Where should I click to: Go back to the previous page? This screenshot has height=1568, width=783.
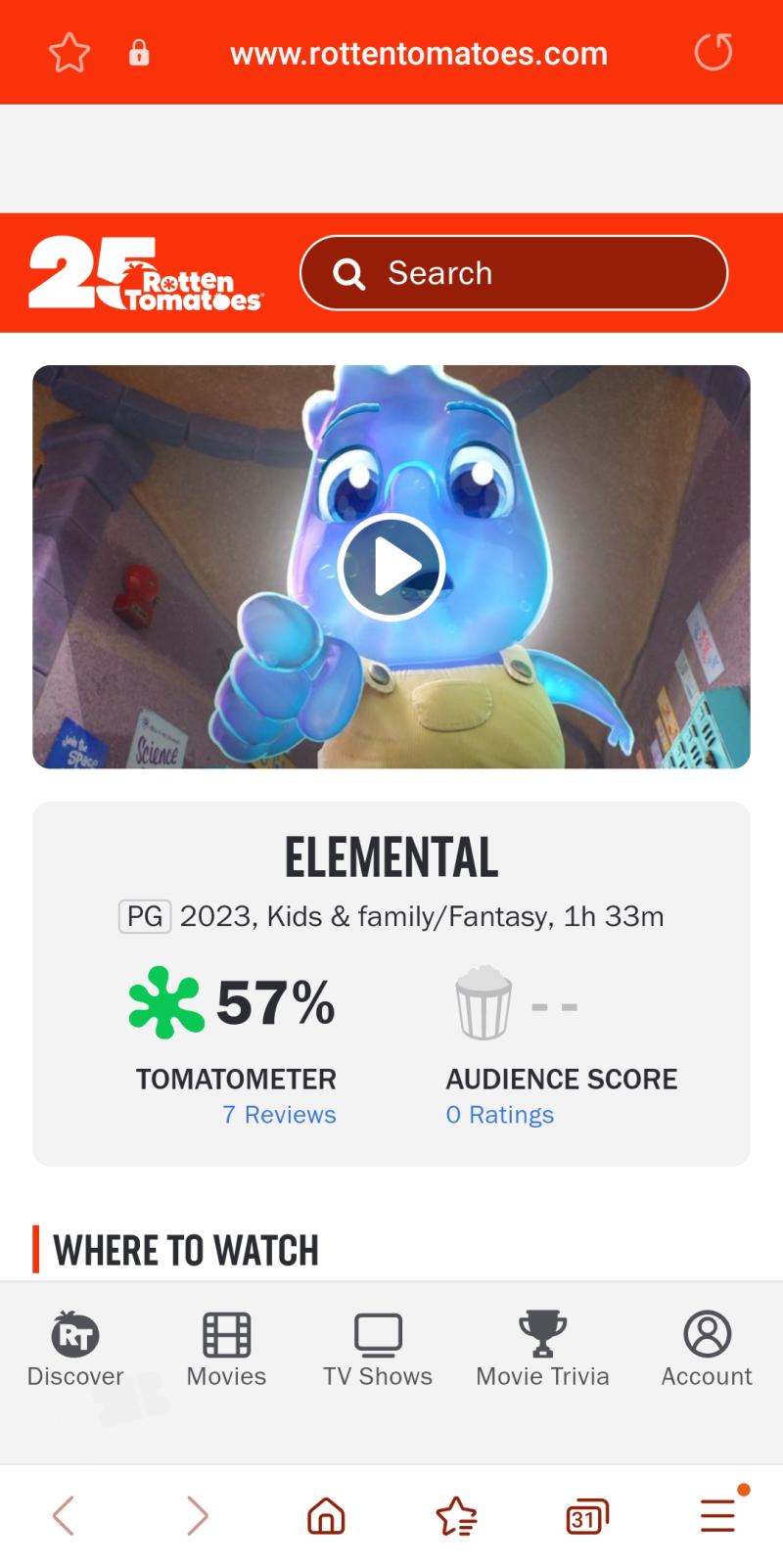tap(64, 1516)
